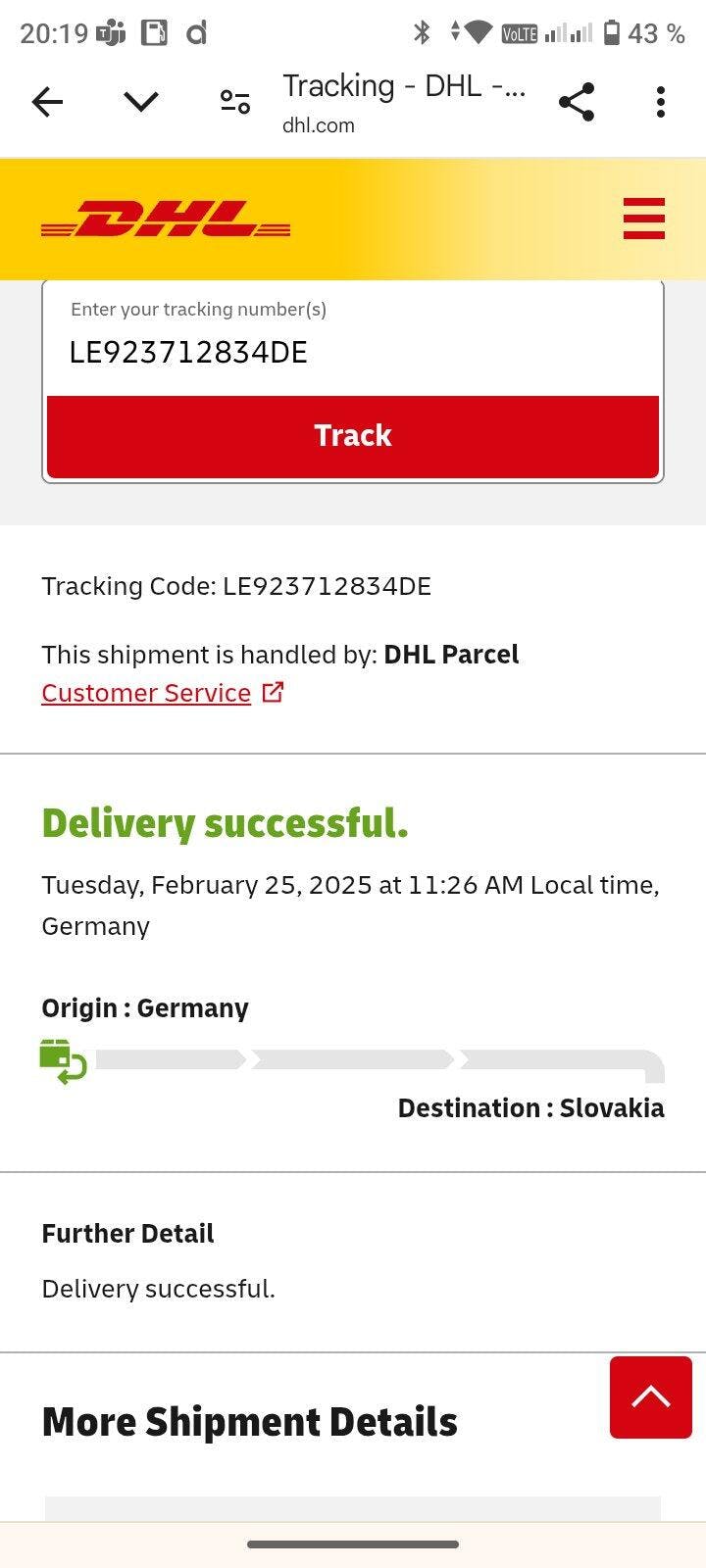The width and height of the screenshot is (706, 1568).
Task: Minimize the custom tab with the chevron
Action: click(x=141, y=102)
